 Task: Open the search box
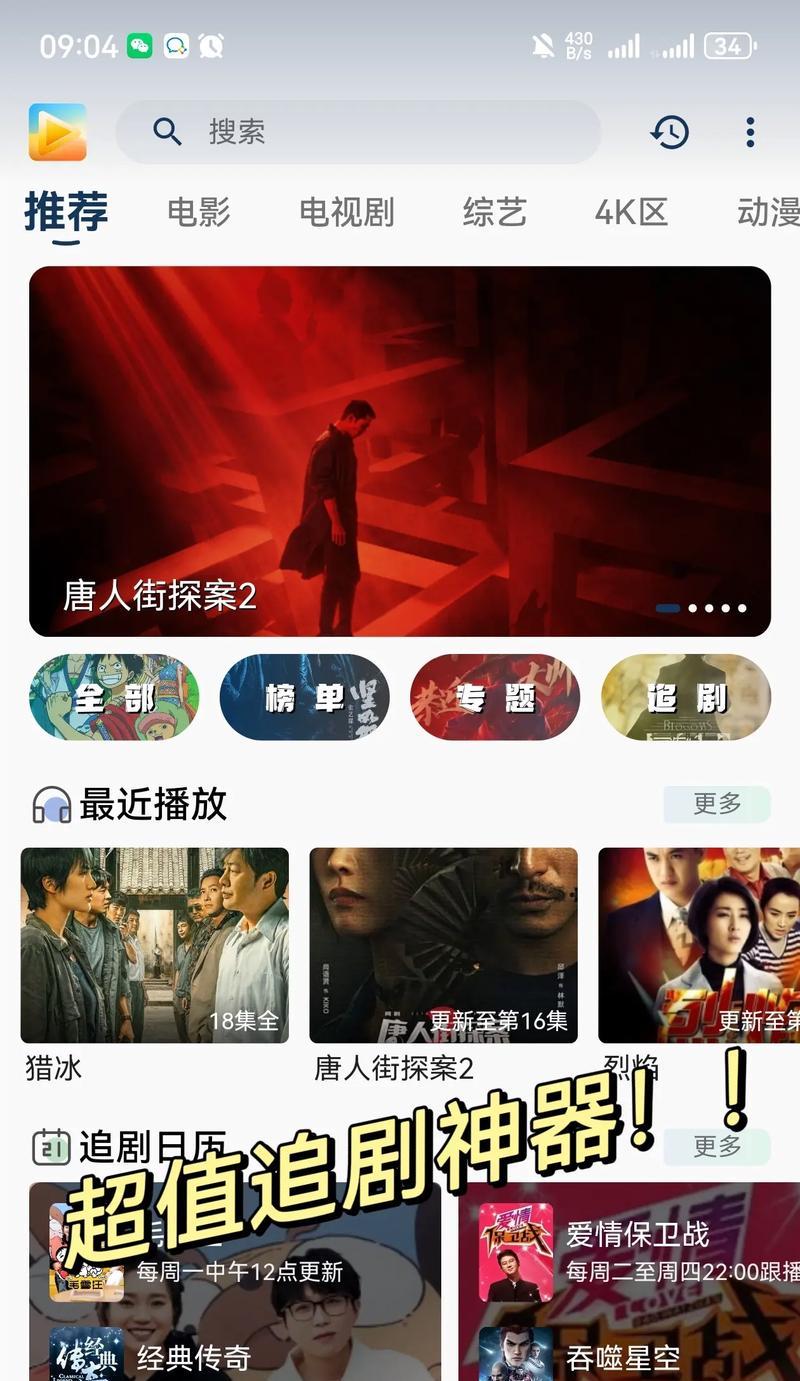tap(358, 132)
